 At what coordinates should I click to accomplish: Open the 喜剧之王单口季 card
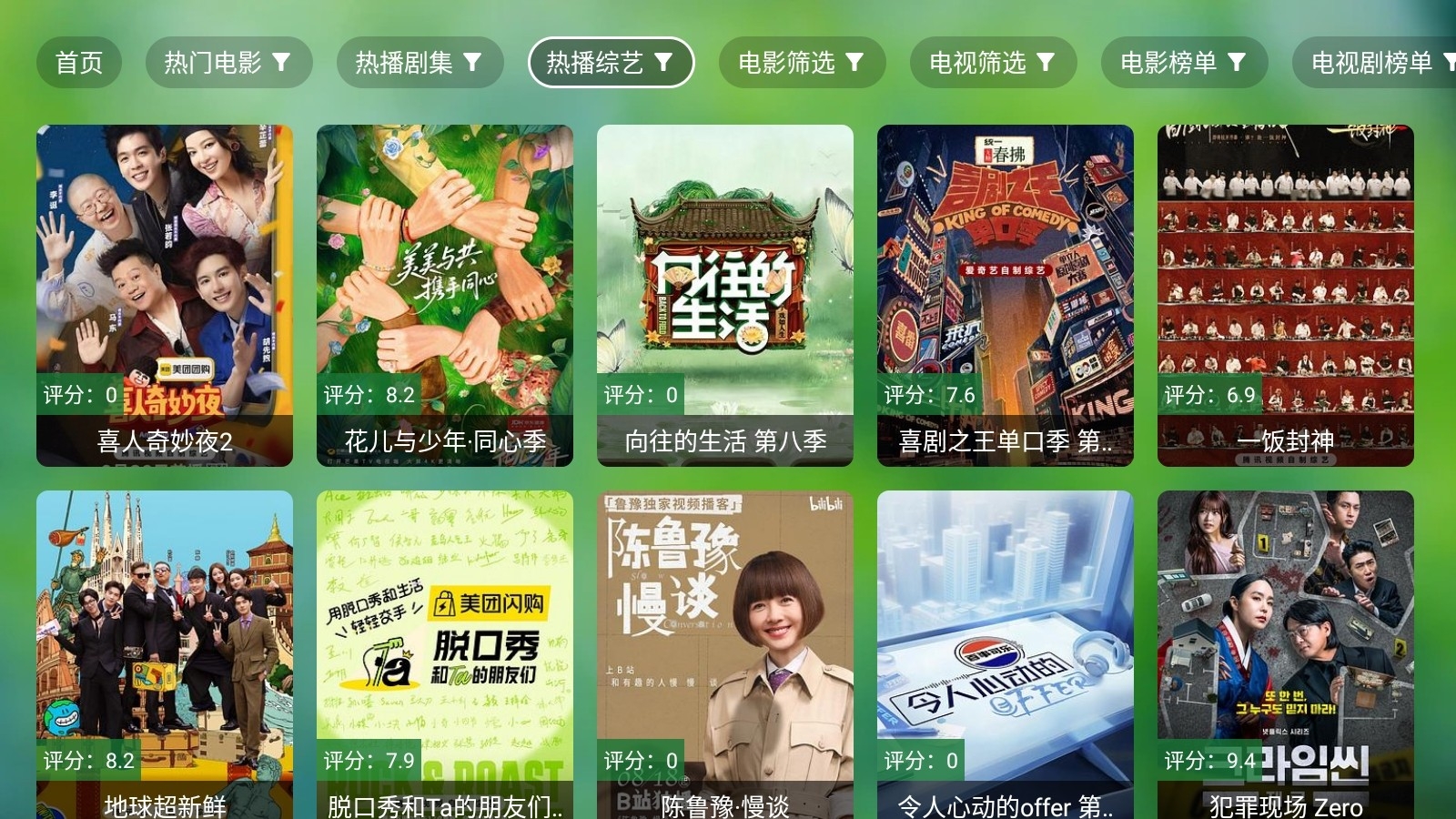1006,295
